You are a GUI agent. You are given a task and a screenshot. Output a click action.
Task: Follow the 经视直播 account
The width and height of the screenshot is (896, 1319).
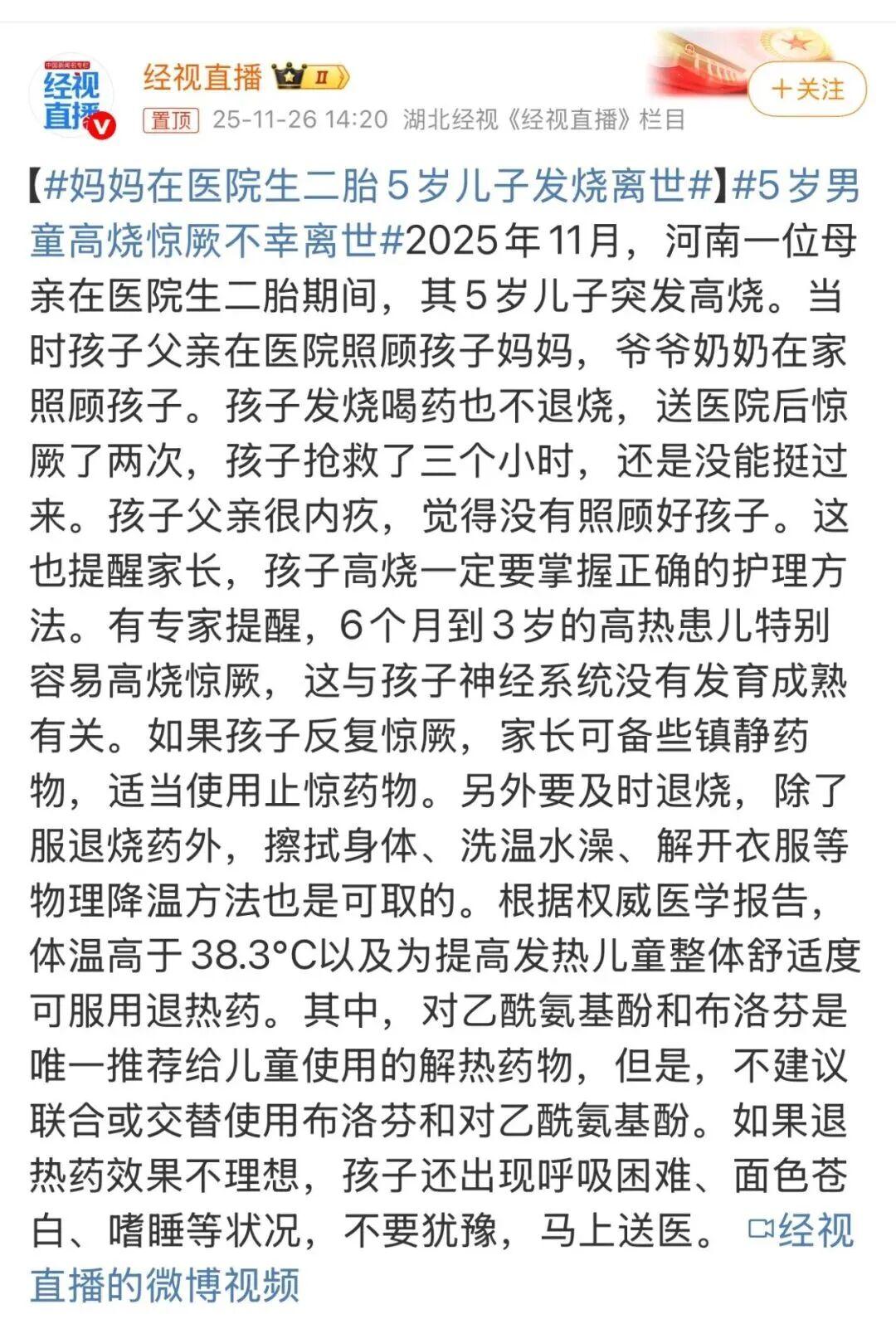[x=806, y=89]
